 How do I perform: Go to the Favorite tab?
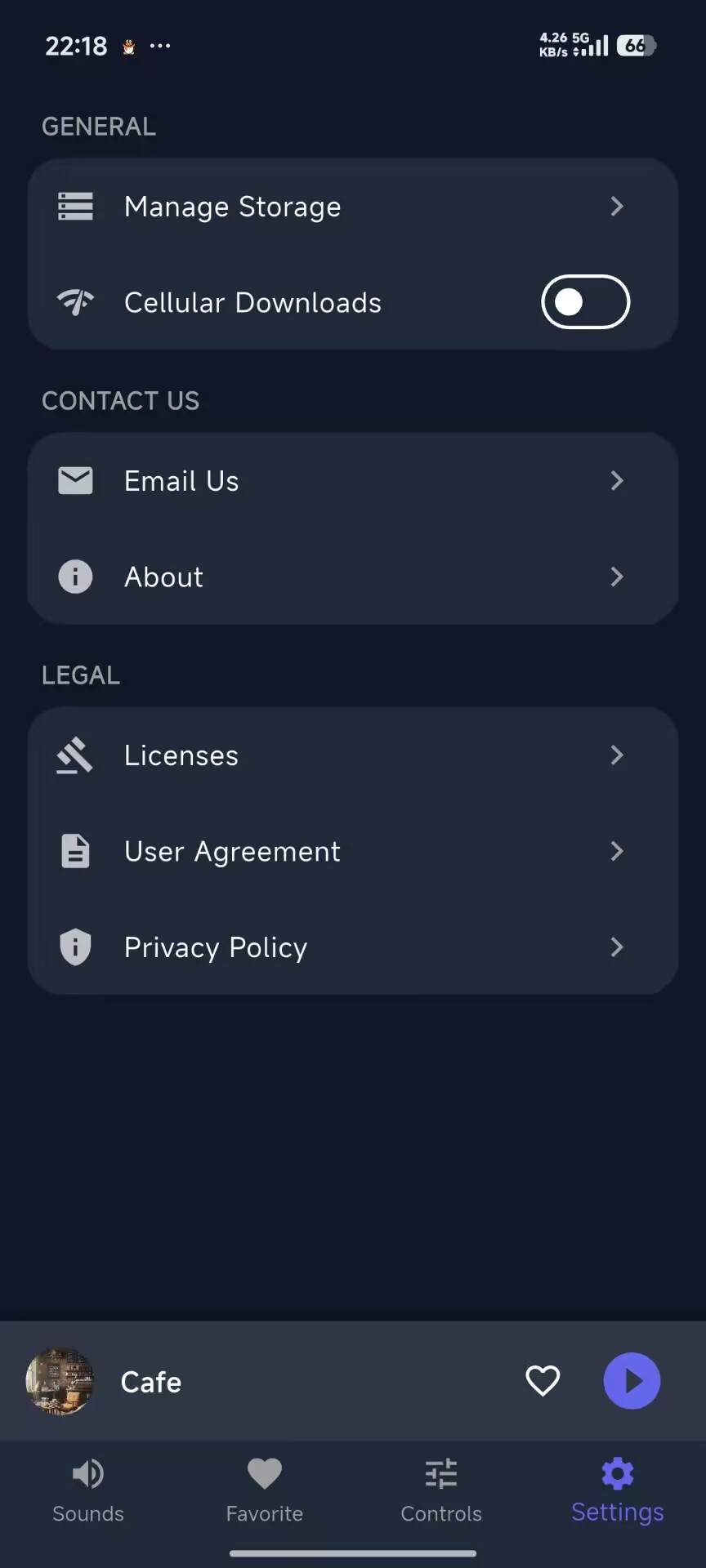[x=265, y=1490]
